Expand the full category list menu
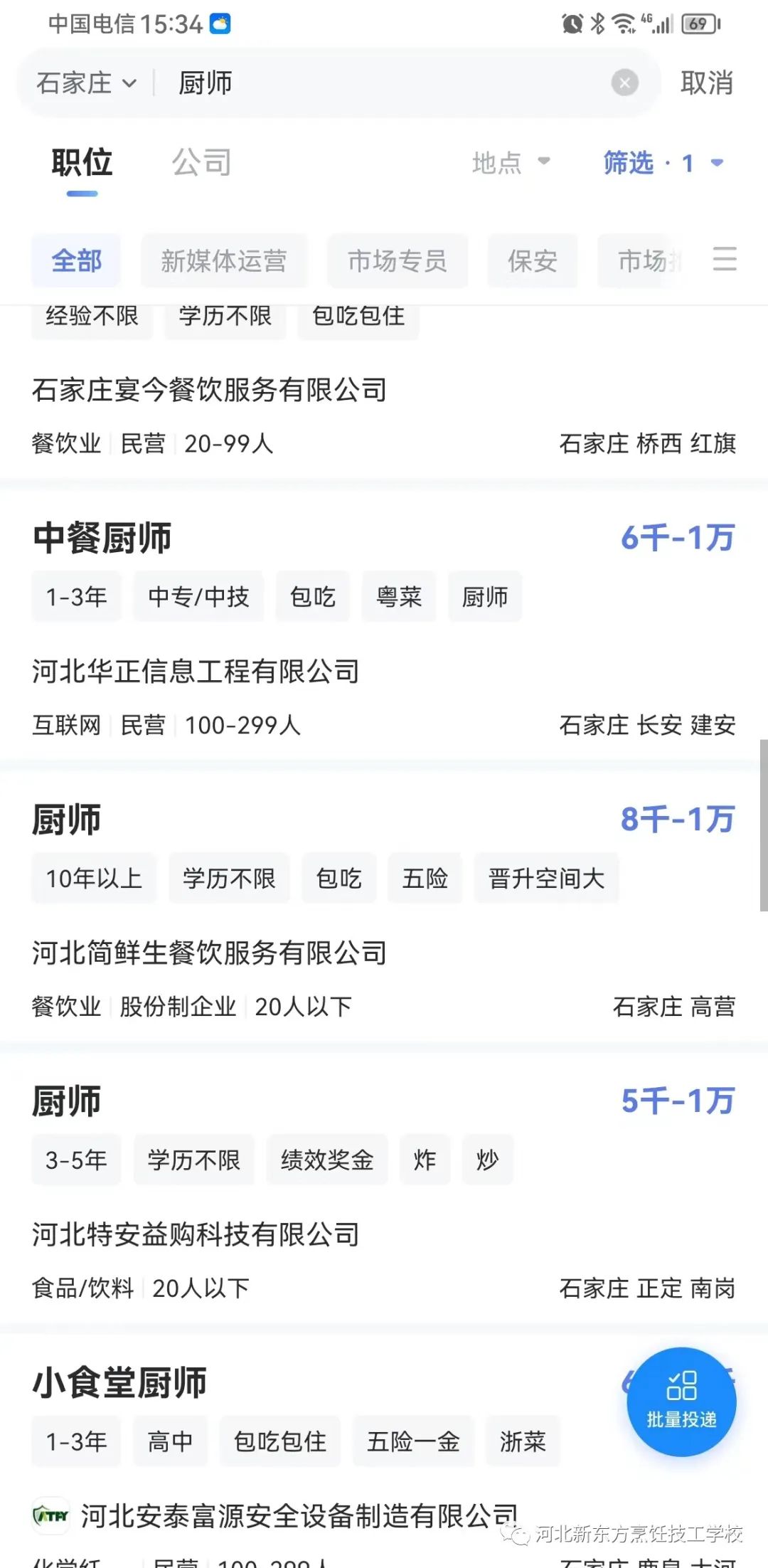 tap(724, 259)
